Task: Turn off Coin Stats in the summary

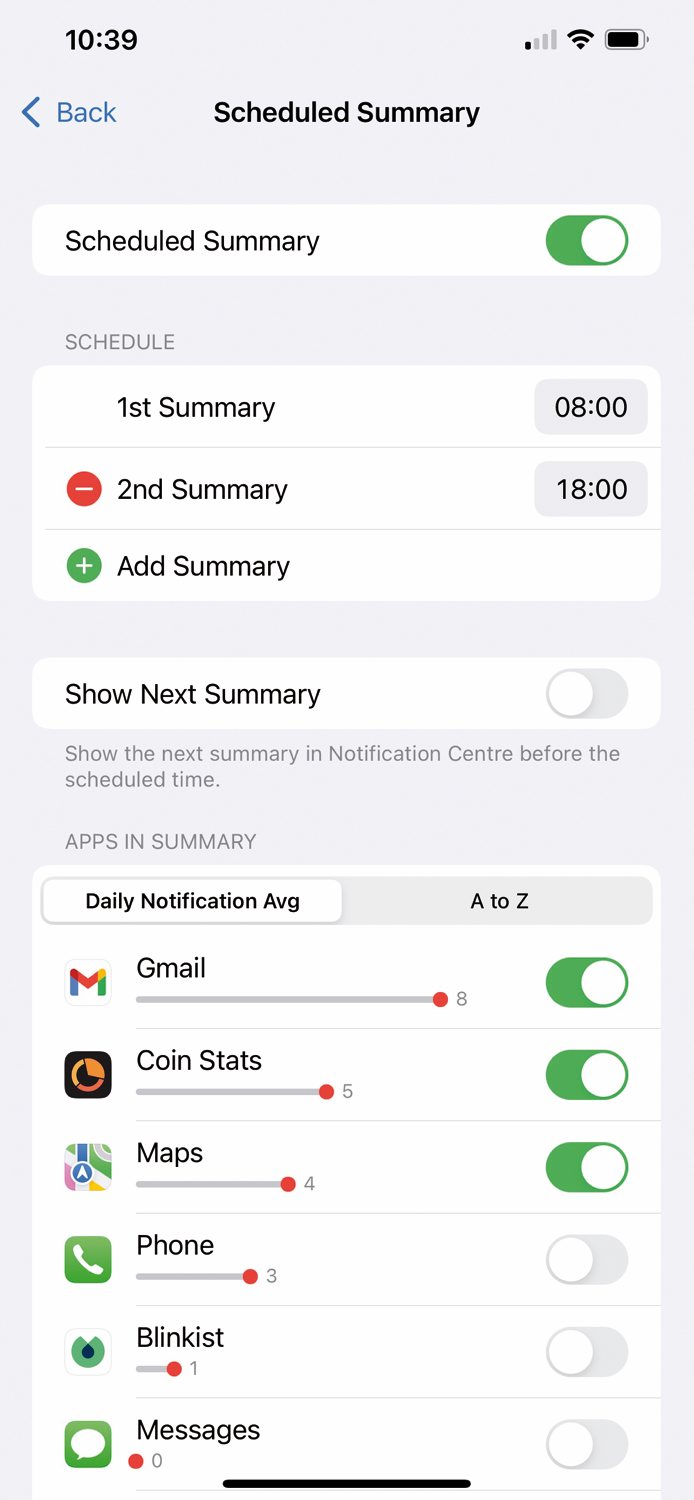Action: [586, 1075]
